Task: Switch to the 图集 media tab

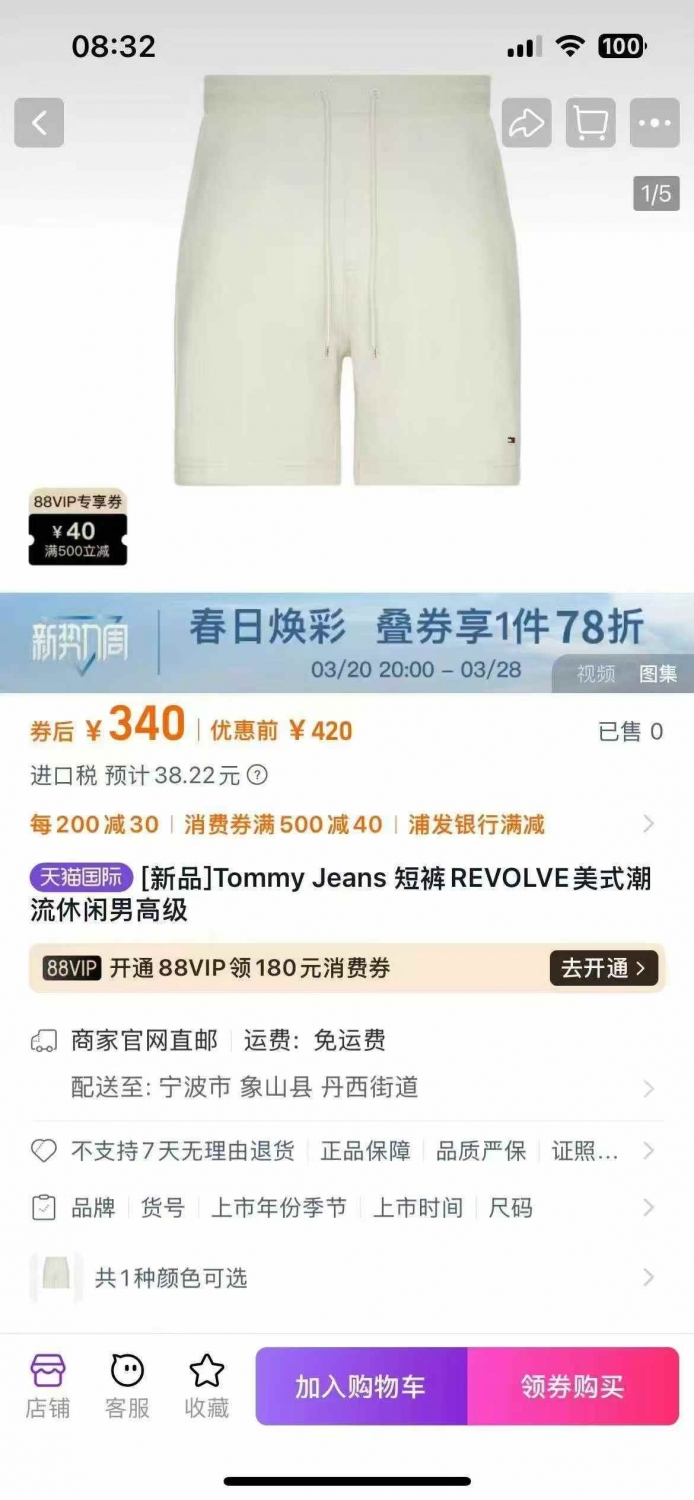Action: (x=658, y=674)
